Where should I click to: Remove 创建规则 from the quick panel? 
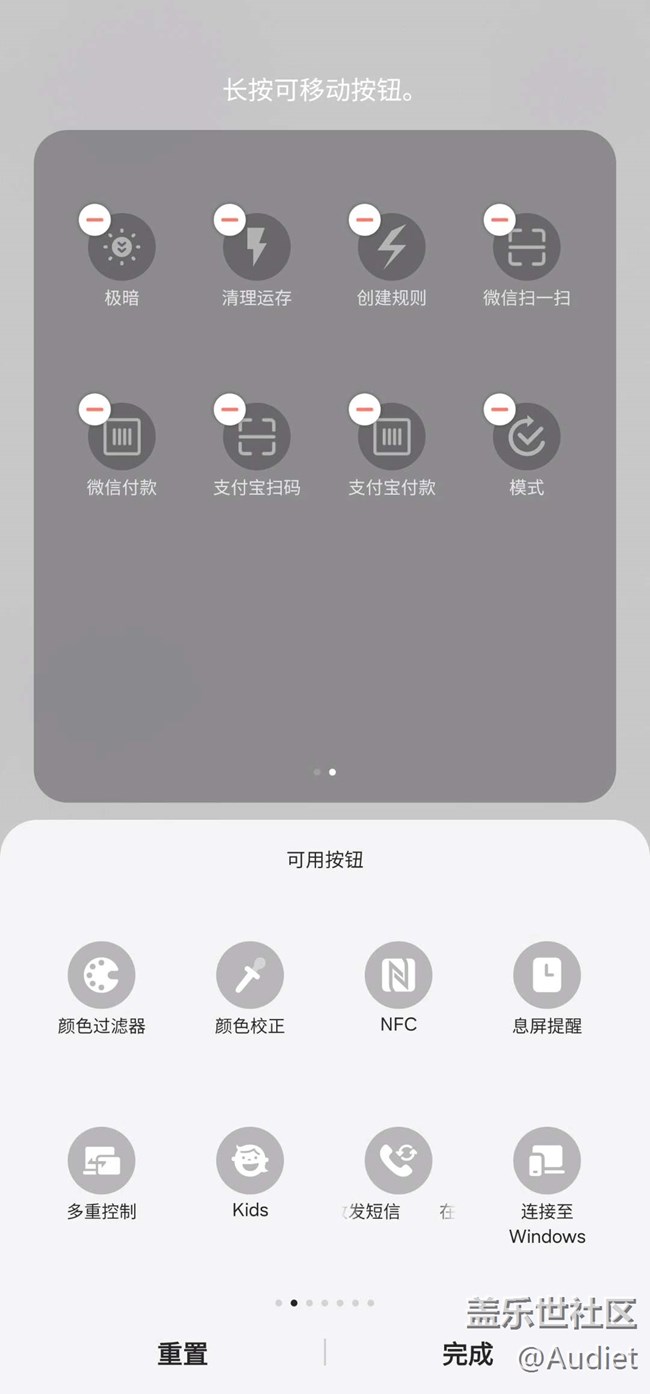click(x=364, y=218)
